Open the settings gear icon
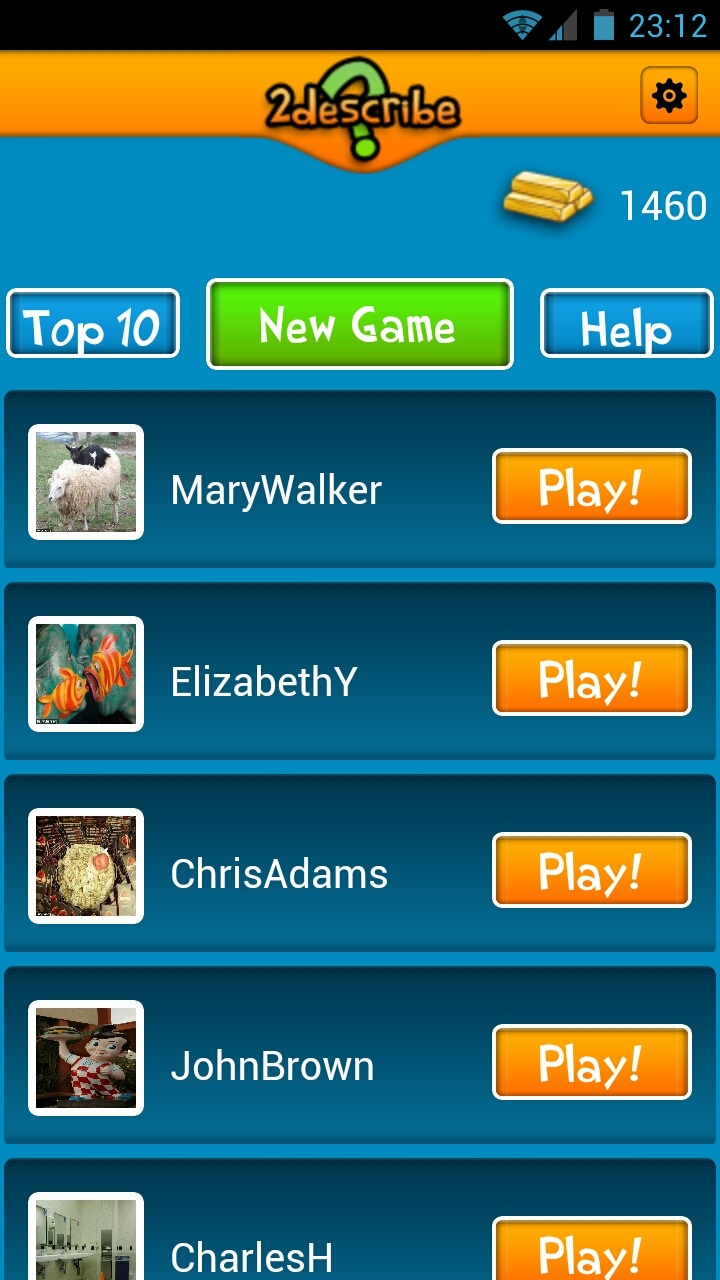This screenshot has height=1280, width=720. point(669,96)
